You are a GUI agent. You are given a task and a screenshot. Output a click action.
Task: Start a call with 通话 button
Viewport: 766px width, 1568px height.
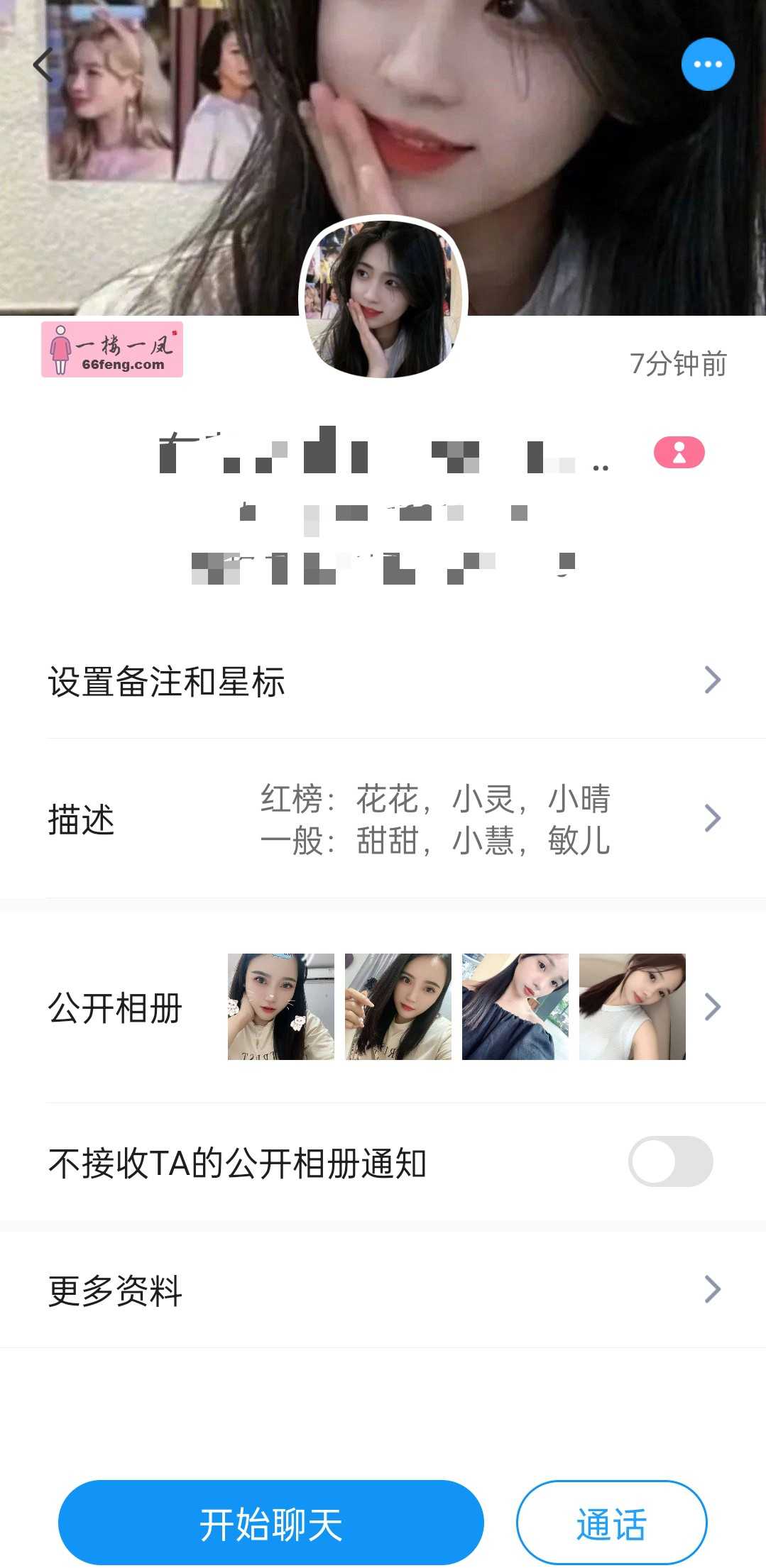(x=611, y=1523)
